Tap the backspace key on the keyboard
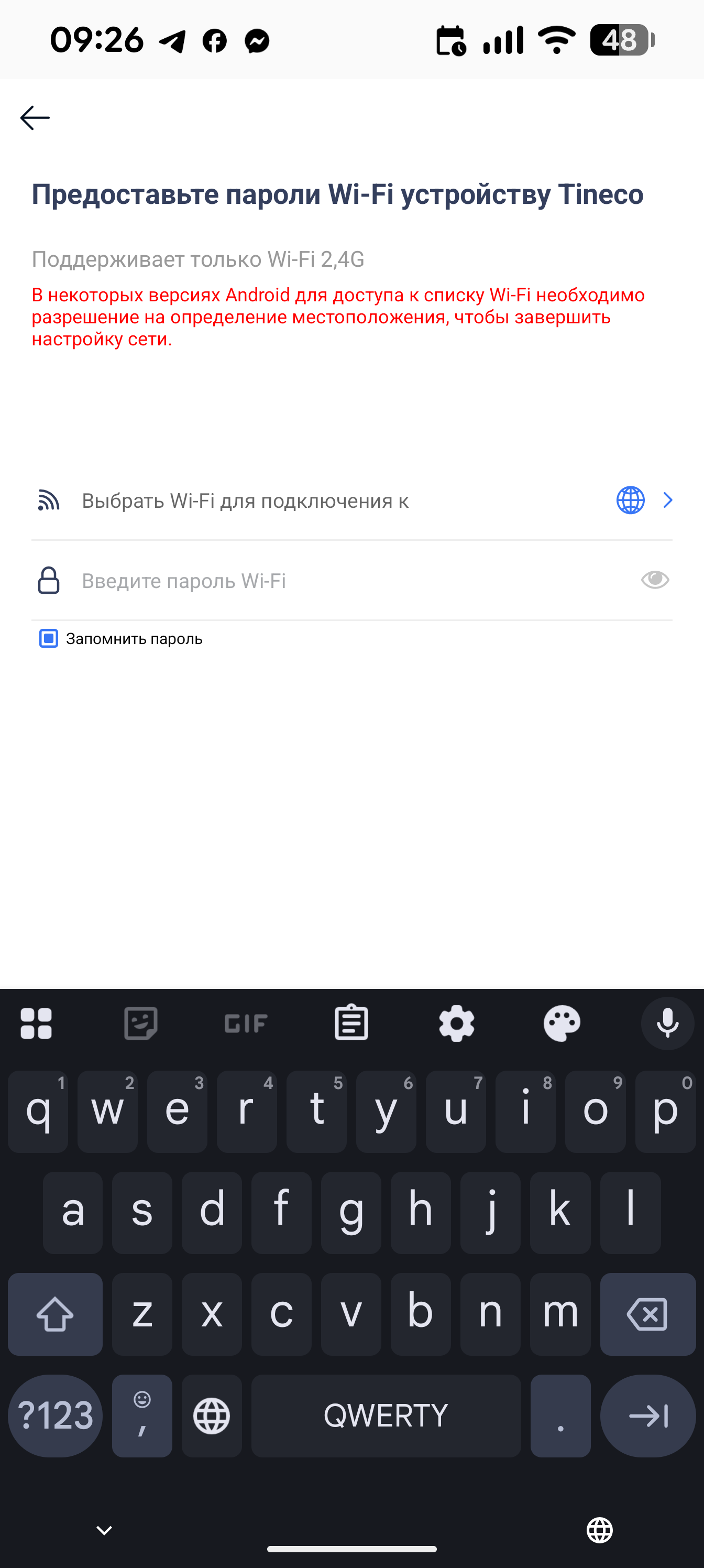 [x=647, y=1314]
